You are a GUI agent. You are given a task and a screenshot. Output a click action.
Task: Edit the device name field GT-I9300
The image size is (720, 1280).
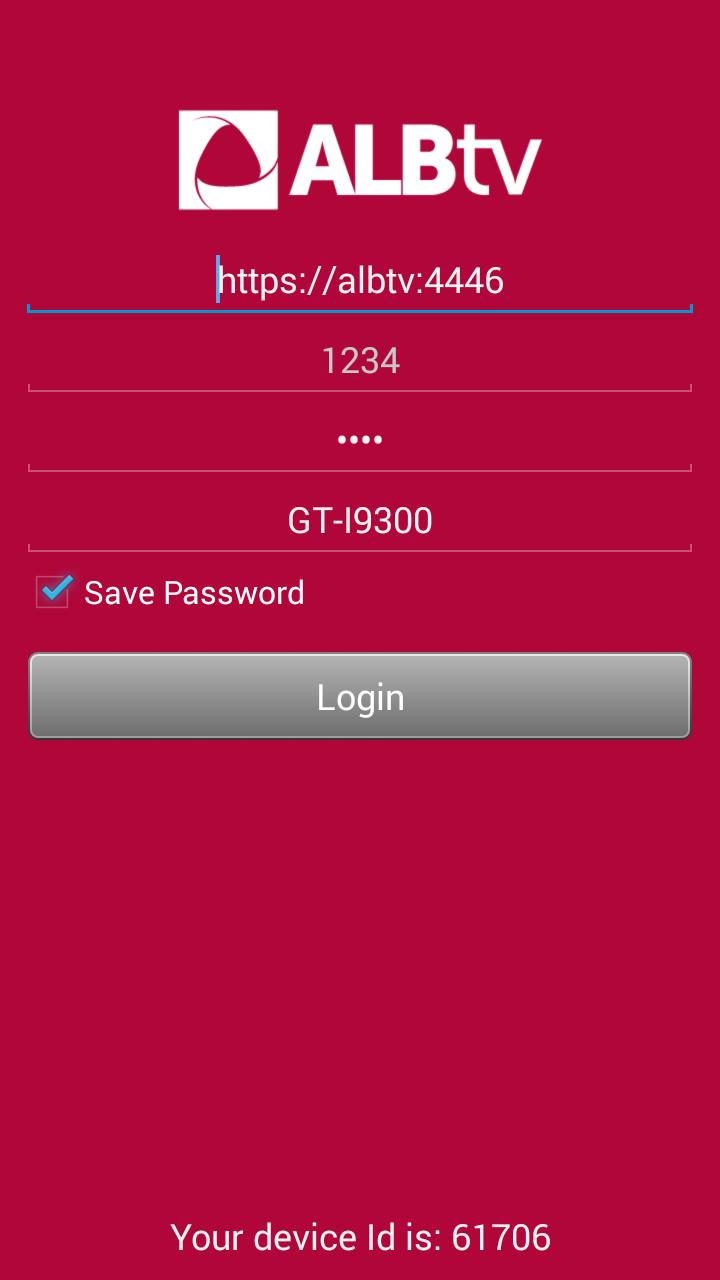tap(360, 521)
